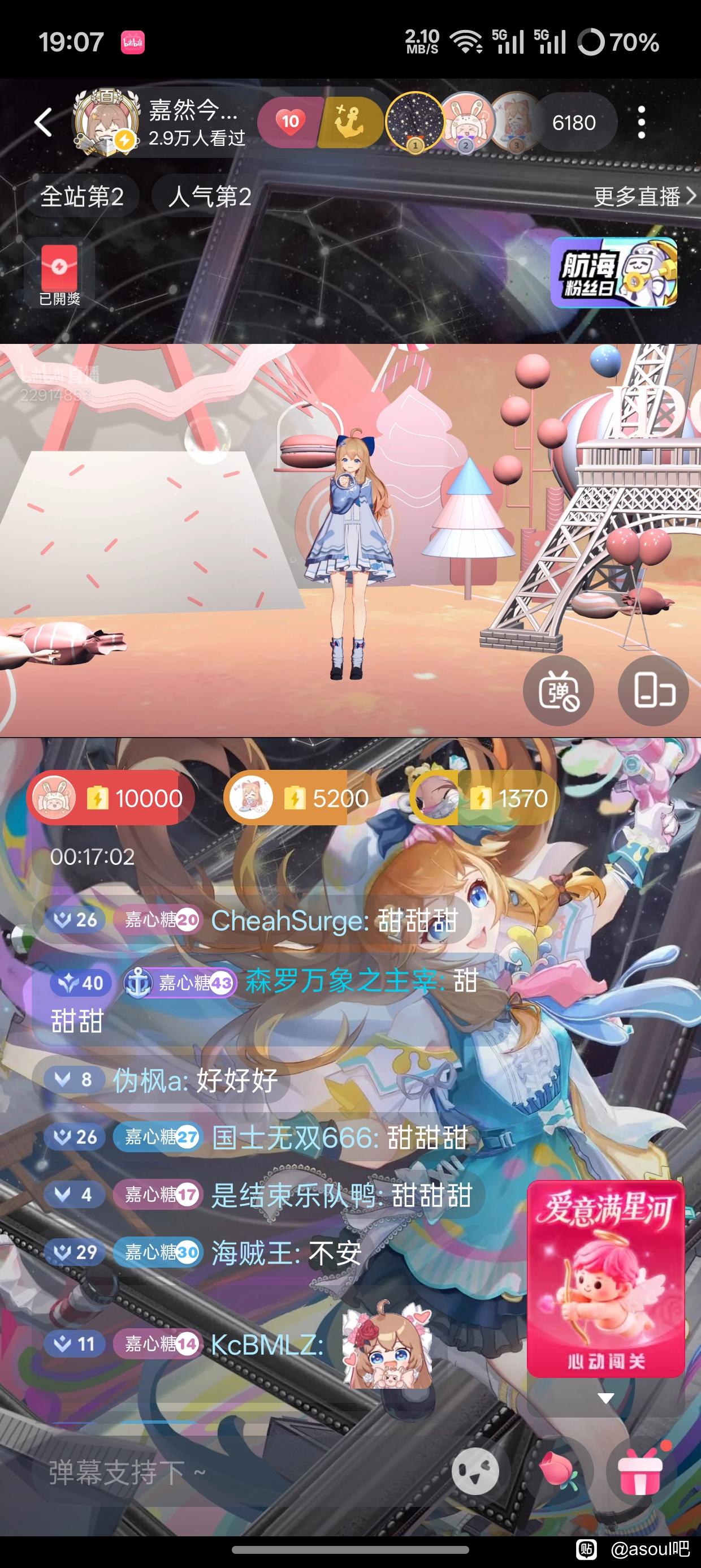This screenshot has width=701, height=1568.
Task: Toggle danmaku off on the video
Action: click(x=559, y=690)
